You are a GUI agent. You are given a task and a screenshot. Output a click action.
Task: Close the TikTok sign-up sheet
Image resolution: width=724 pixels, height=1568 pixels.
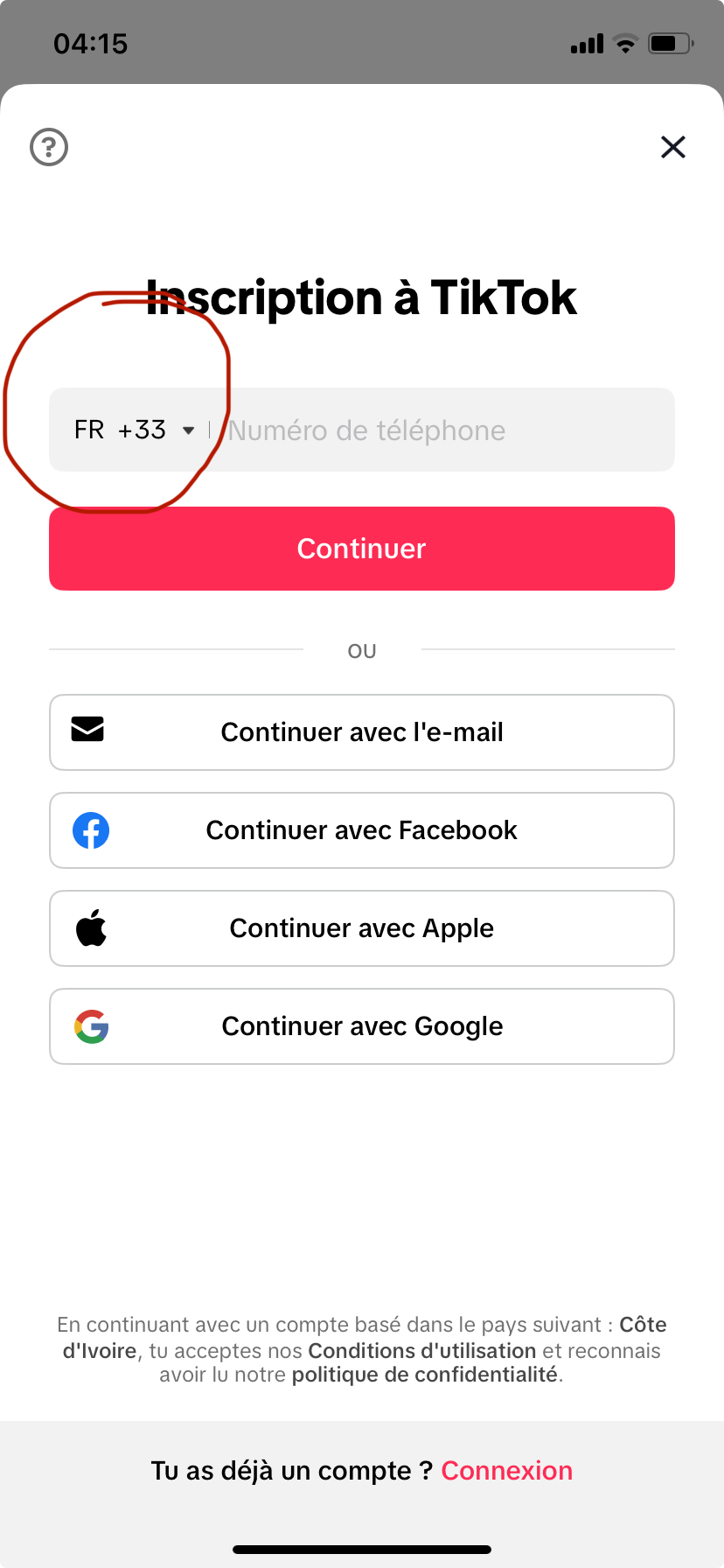(673, 147)
